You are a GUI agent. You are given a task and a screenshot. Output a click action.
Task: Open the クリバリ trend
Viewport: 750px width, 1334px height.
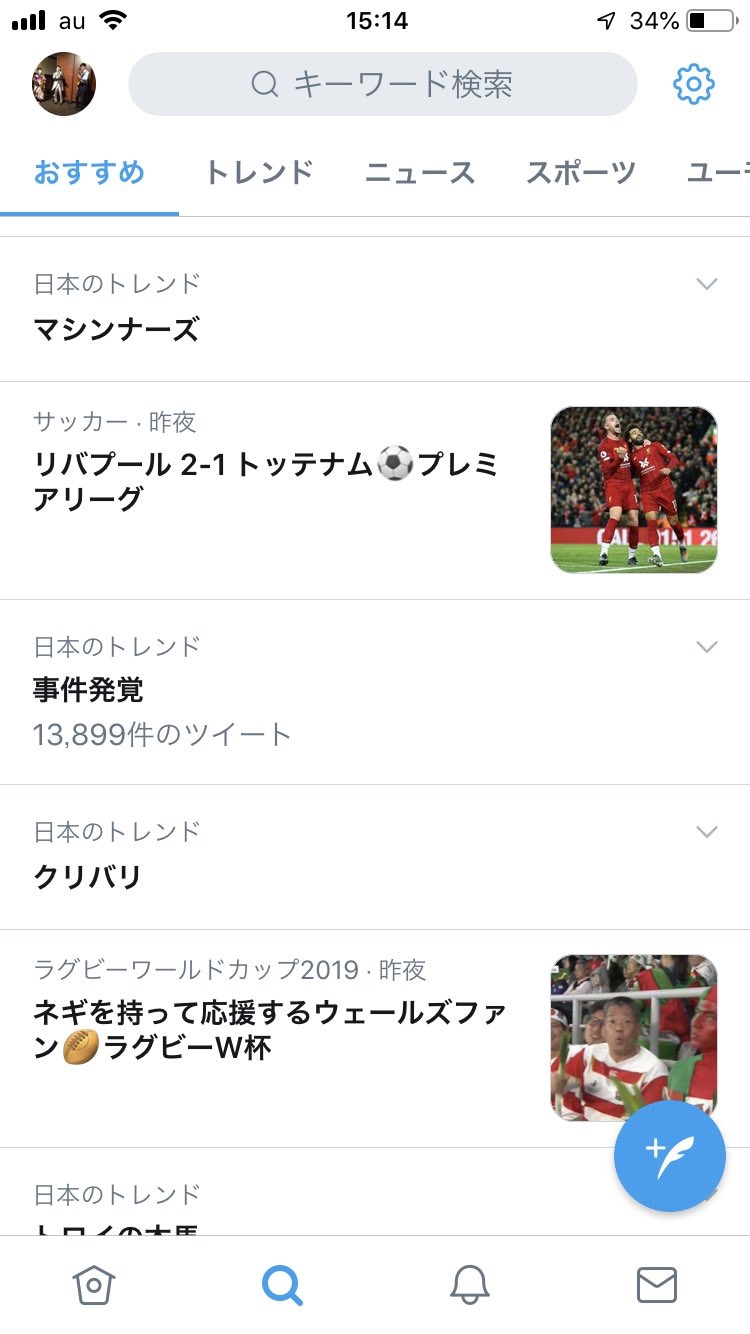pos(88,877)
